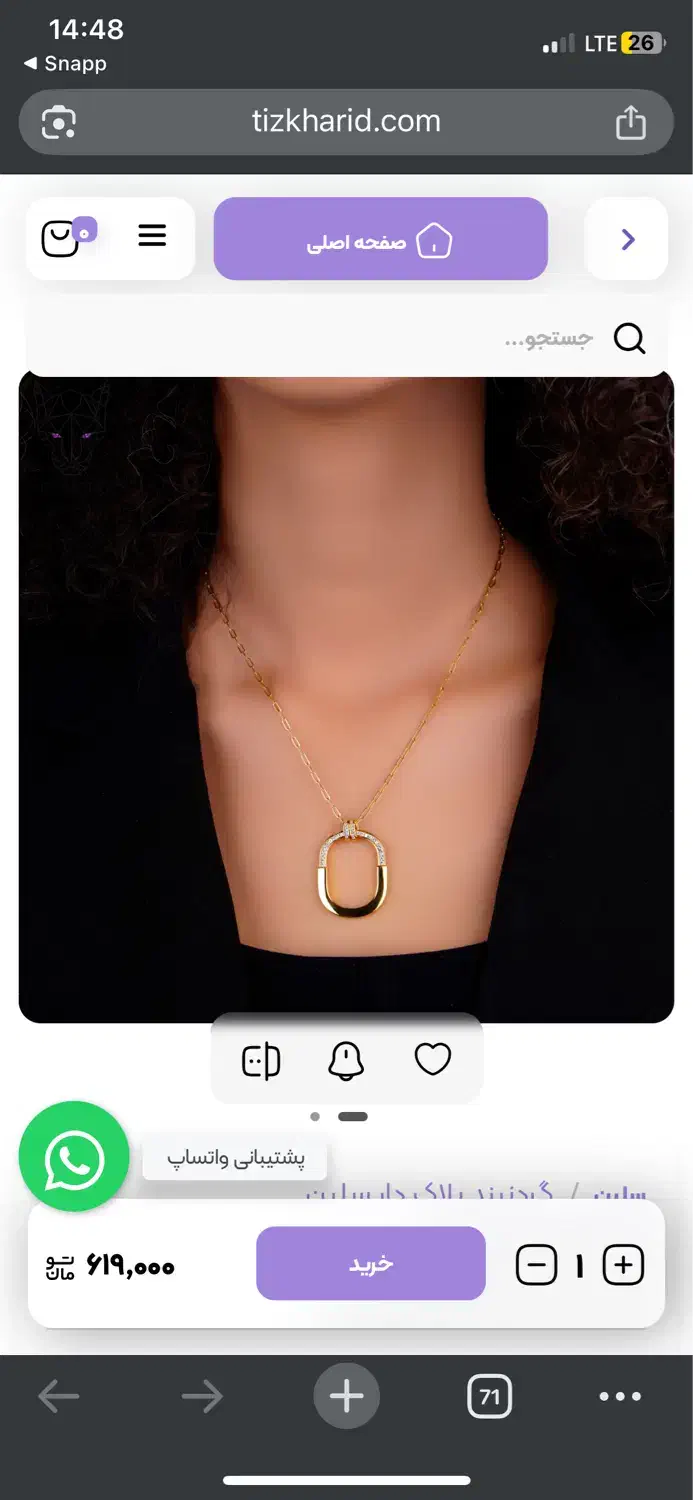Tap the purple chevron arrow button
The image size is (693, 1500).
pyautogui.click(x=627, y=239)
